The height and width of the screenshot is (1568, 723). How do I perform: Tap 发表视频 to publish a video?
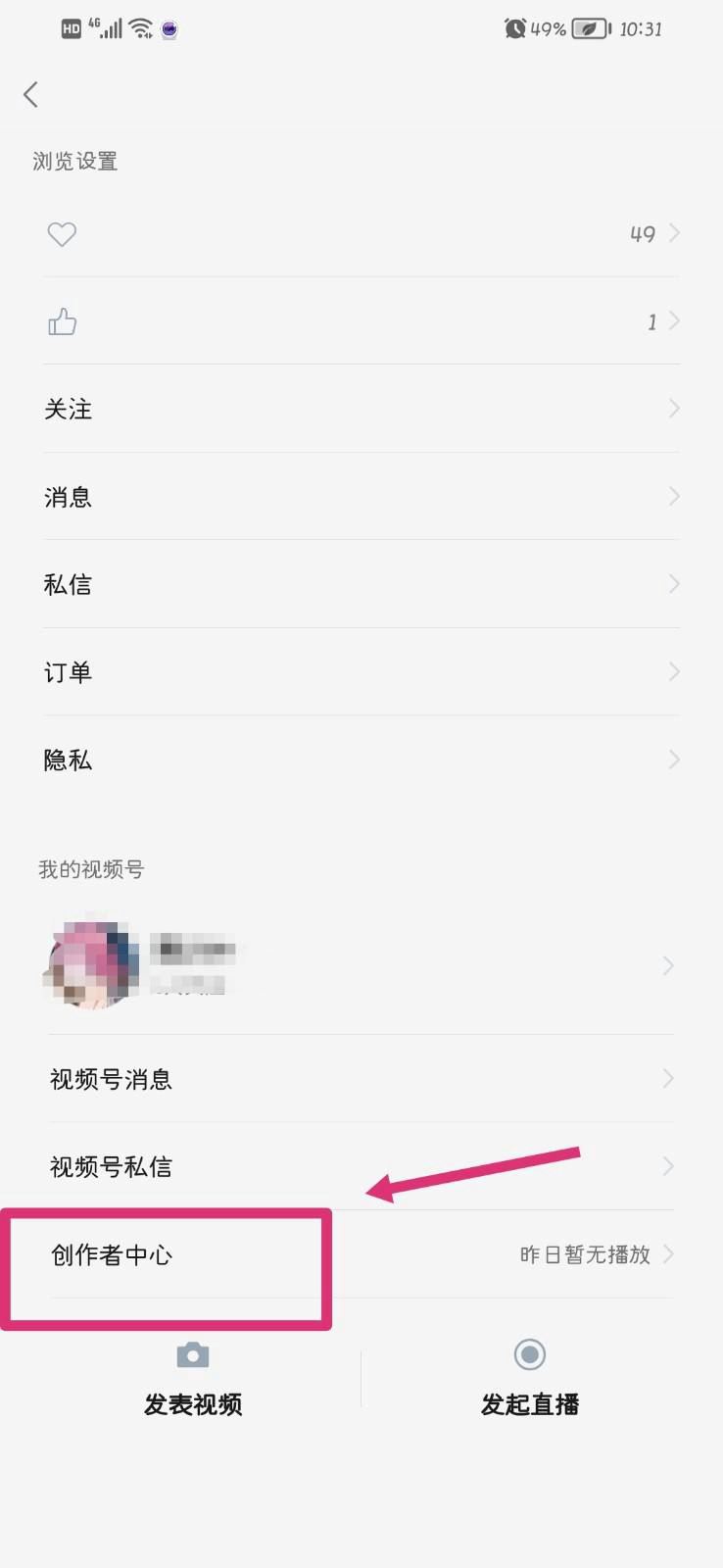coord(192,1403)
